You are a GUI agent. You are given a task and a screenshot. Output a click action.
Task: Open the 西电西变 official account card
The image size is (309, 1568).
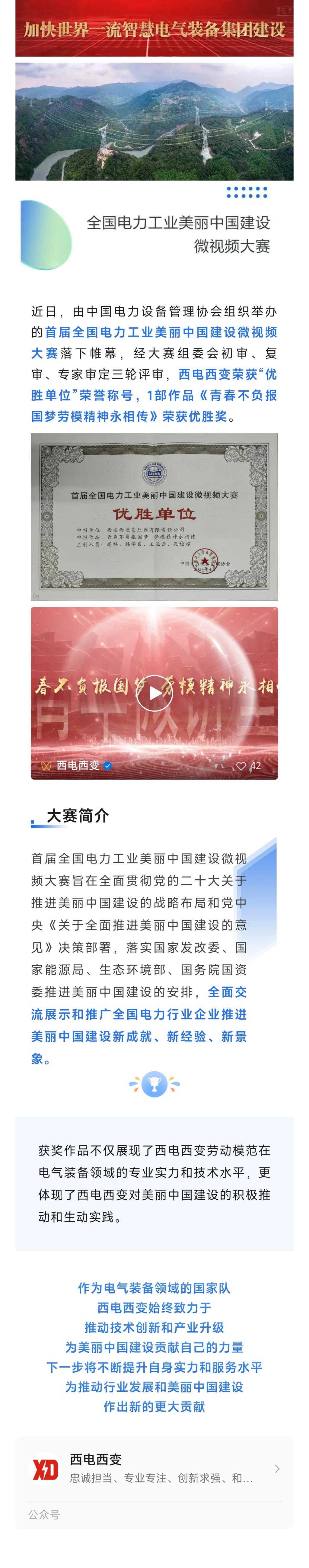click(154, 1468)
